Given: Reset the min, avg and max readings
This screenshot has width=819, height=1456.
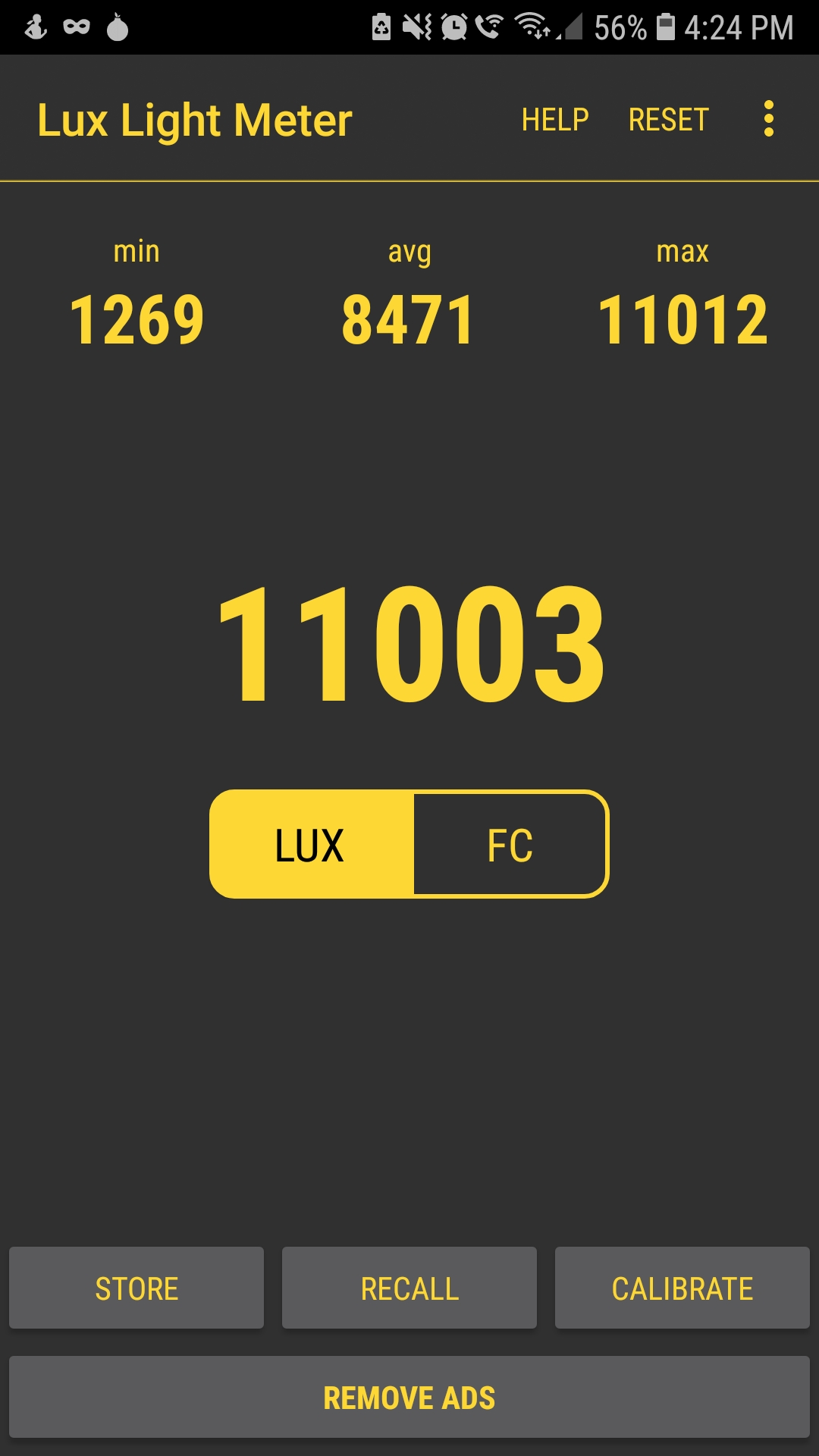Looking at the screenshot, I should pos(668,120).
